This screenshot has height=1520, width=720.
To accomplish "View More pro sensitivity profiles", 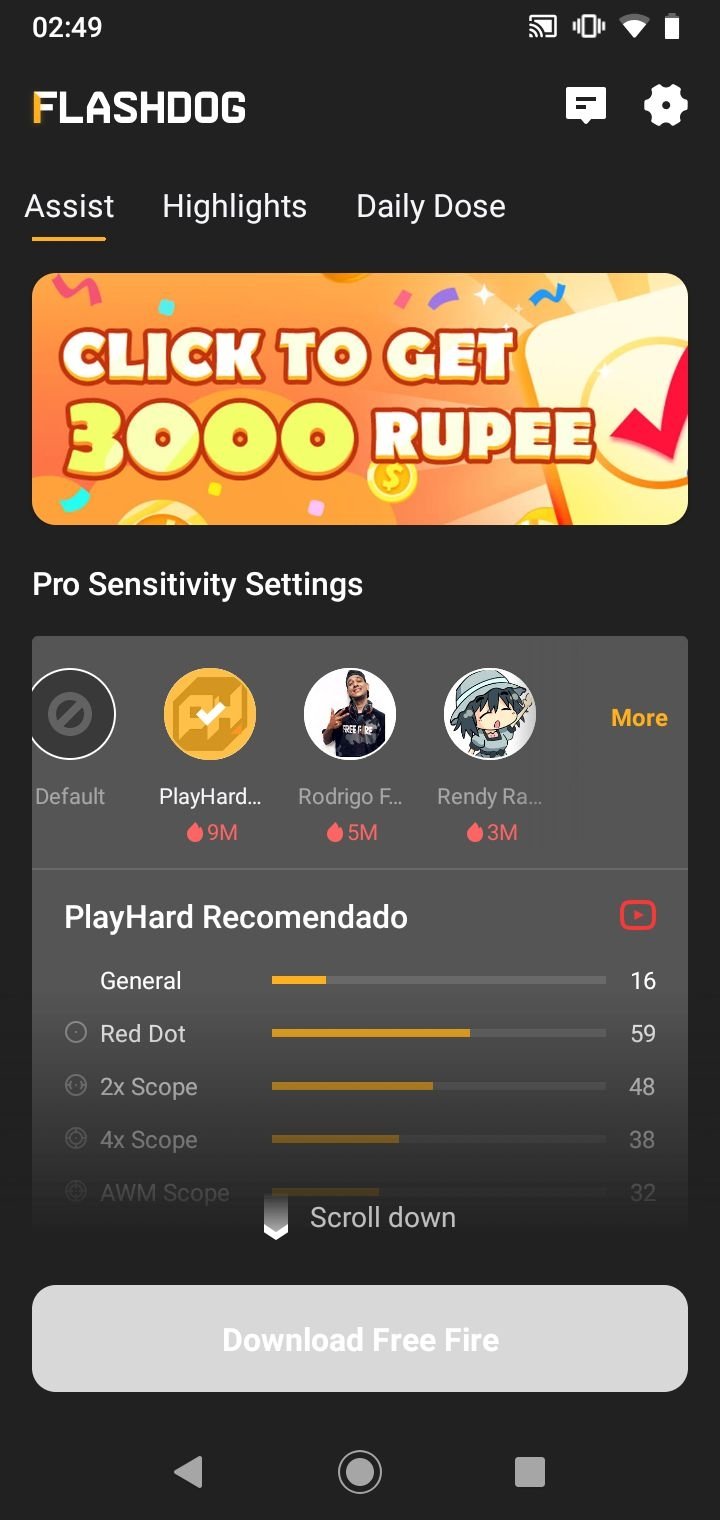I will (x=639, y=718).
